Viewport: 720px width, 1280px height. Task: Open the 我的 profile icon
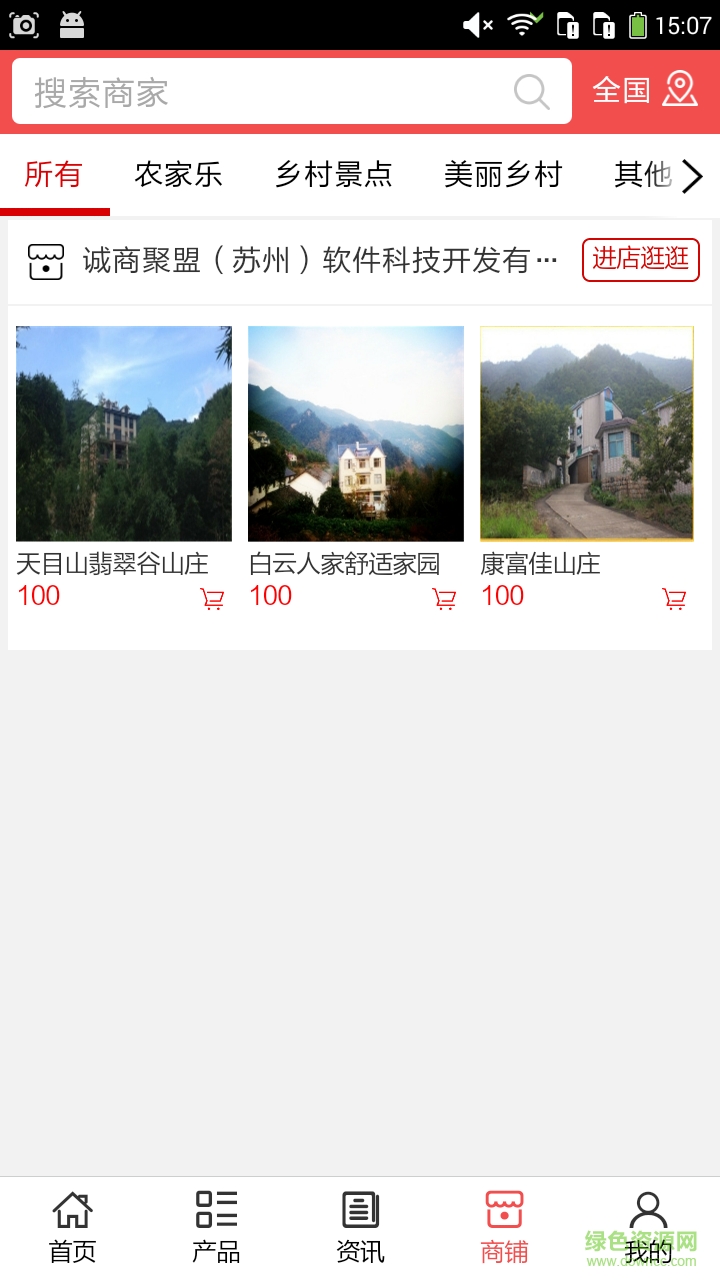pos(648,1210)
